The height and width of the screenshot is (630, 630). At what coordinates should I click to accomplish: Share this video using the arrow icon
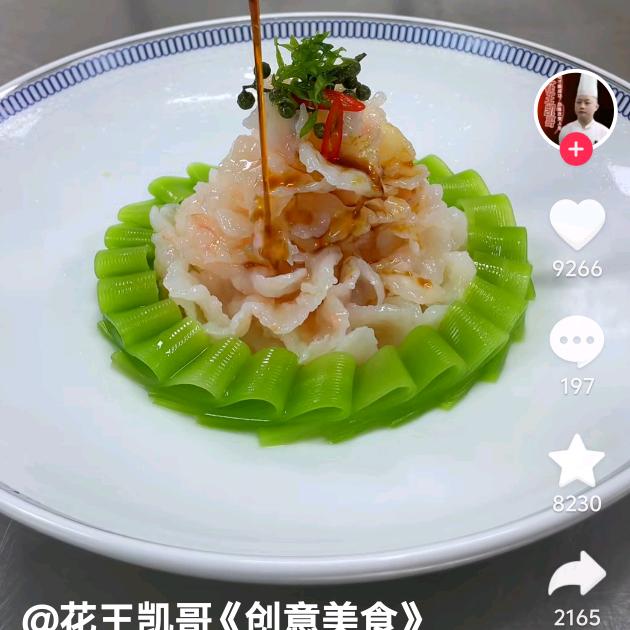coord(577,575)
